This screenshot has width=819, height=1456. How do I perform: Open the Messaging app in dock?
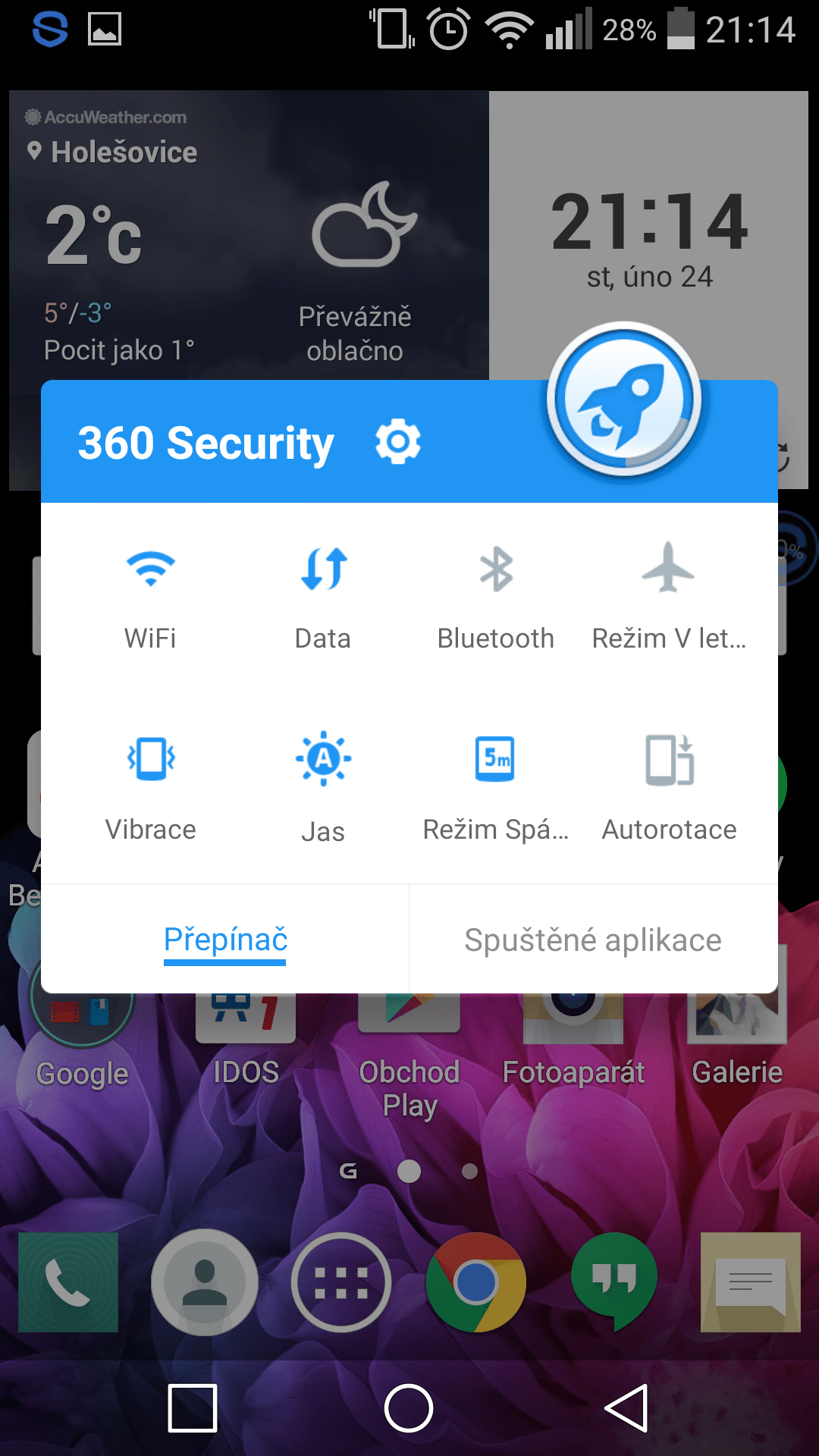pyautogui.click(x=750, y=1282)
